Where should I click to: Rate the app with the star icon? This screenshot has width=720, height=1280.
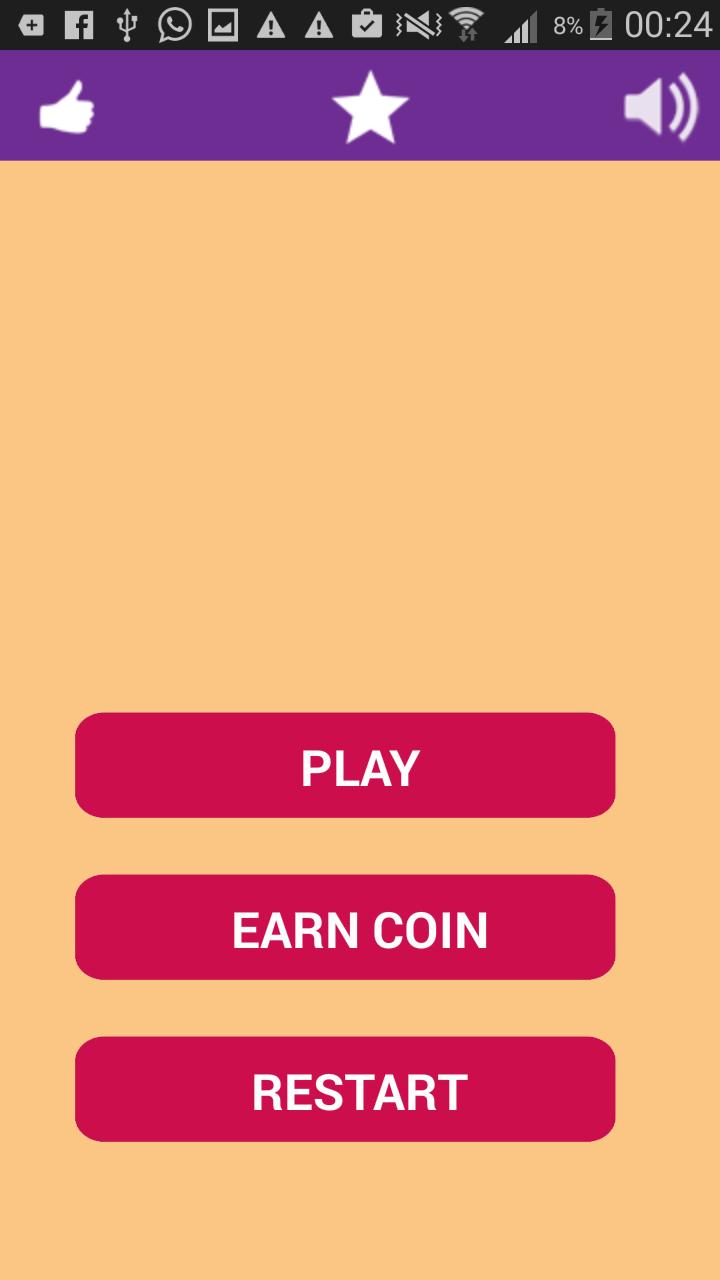370,108
